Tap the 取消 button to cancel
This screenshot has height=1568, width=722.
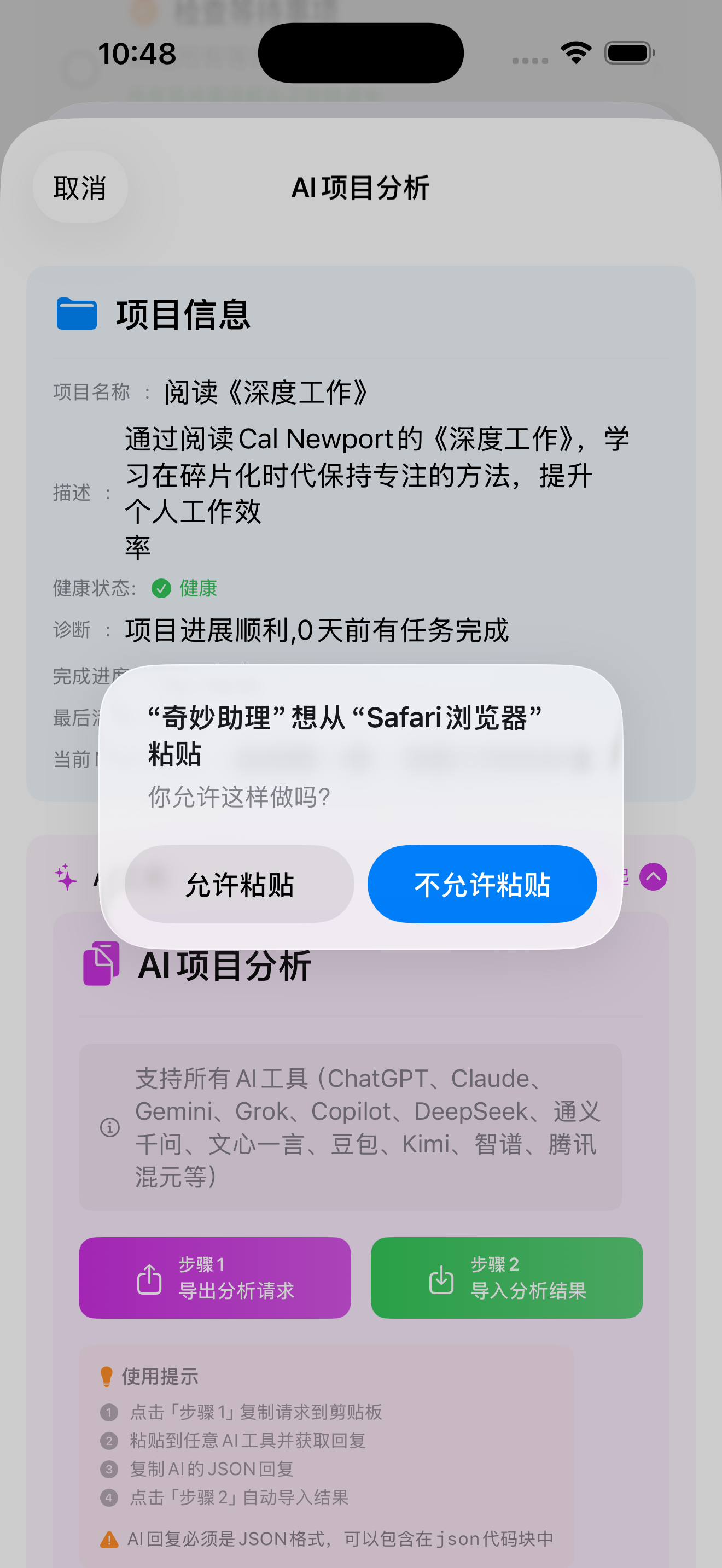tap(80, 188)
